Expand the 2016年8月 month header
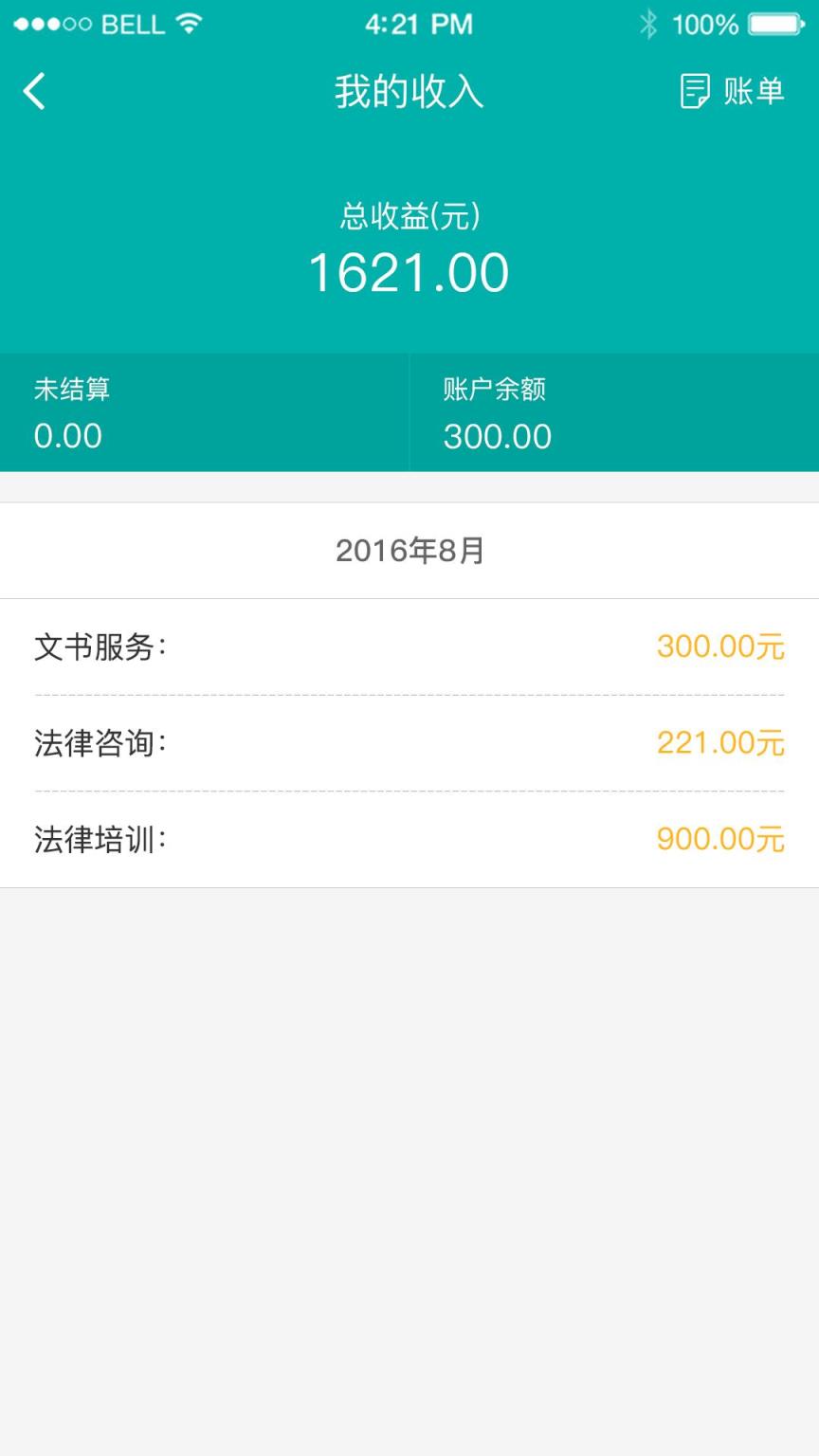The height and width of the screenshot is (1456, 819). [409, 550]
